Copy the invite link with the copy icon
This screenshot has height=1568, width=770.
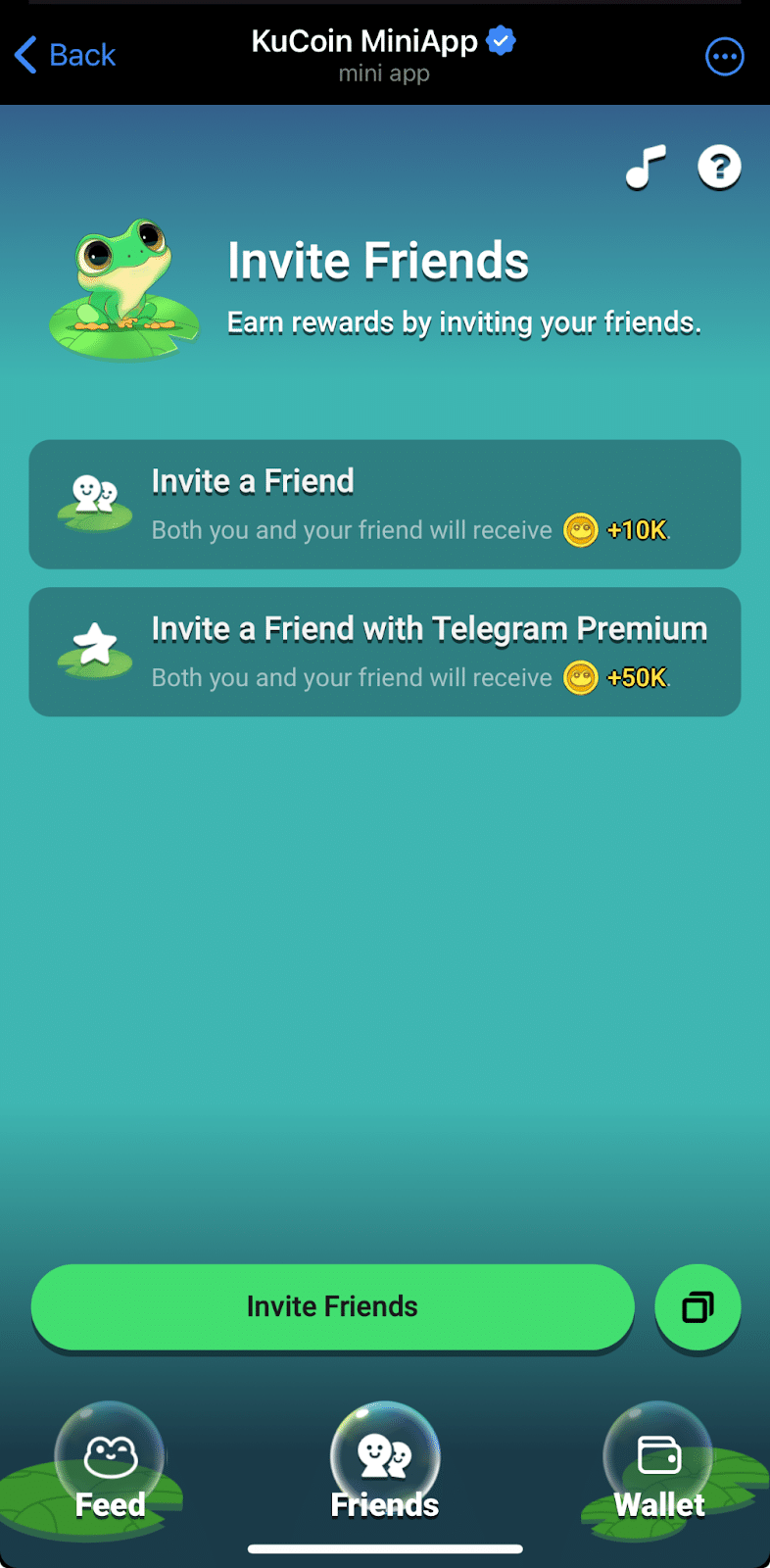coord(698,1306)
